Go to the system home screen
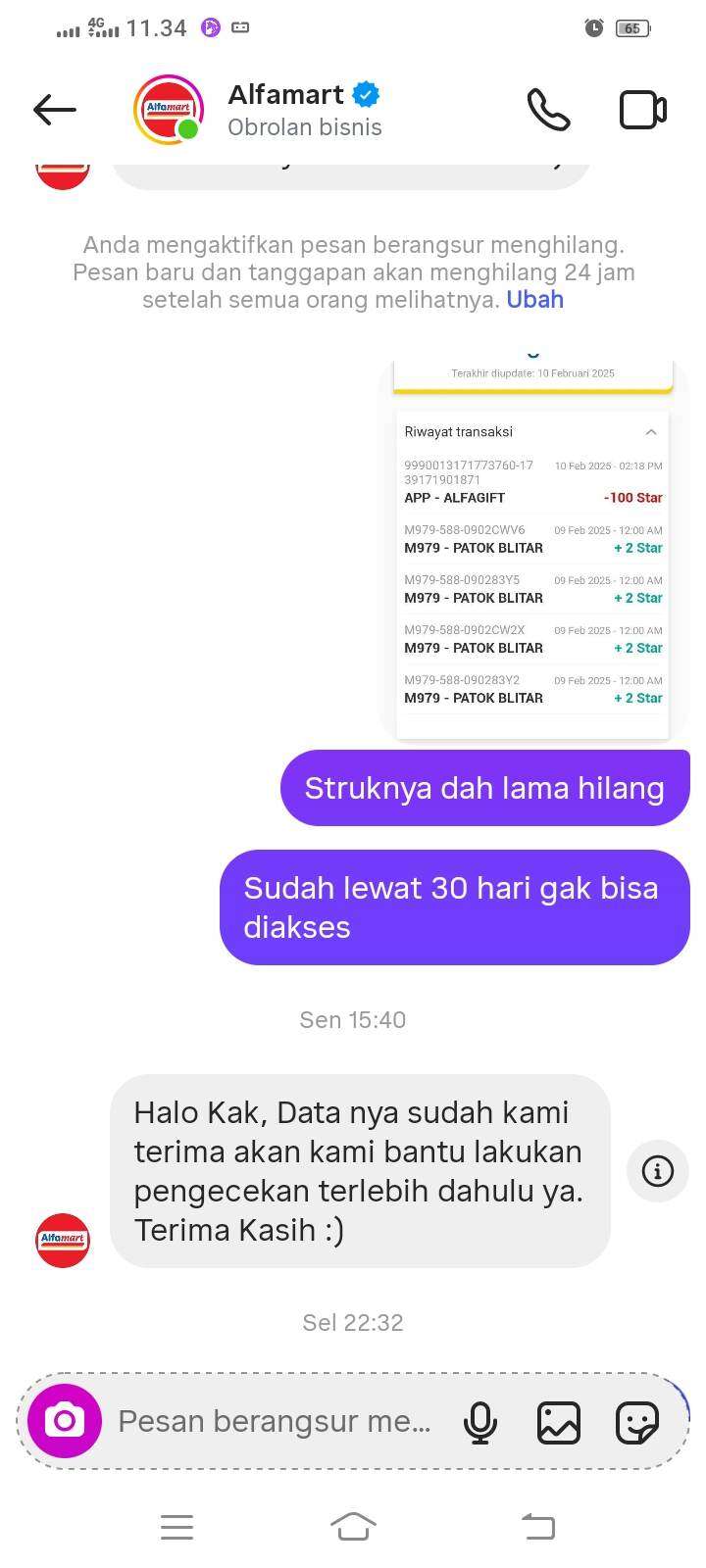 pos(353,1526)
